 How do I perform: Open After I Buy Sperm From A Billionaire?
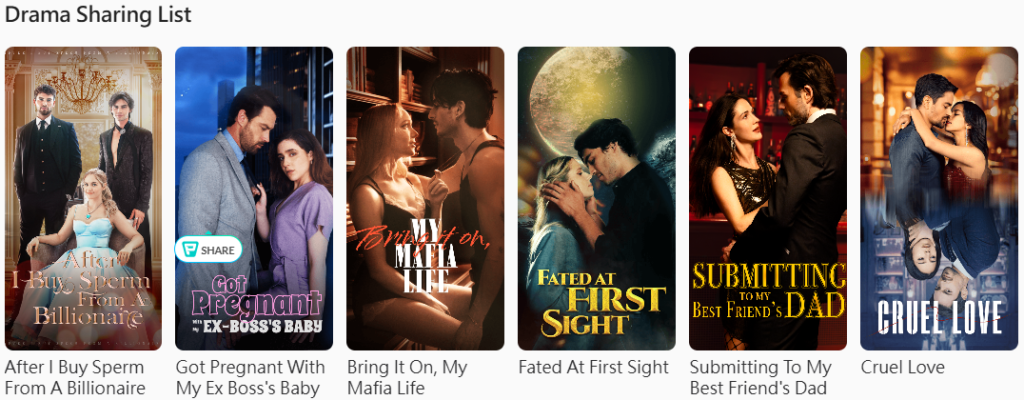pos(83,198)
